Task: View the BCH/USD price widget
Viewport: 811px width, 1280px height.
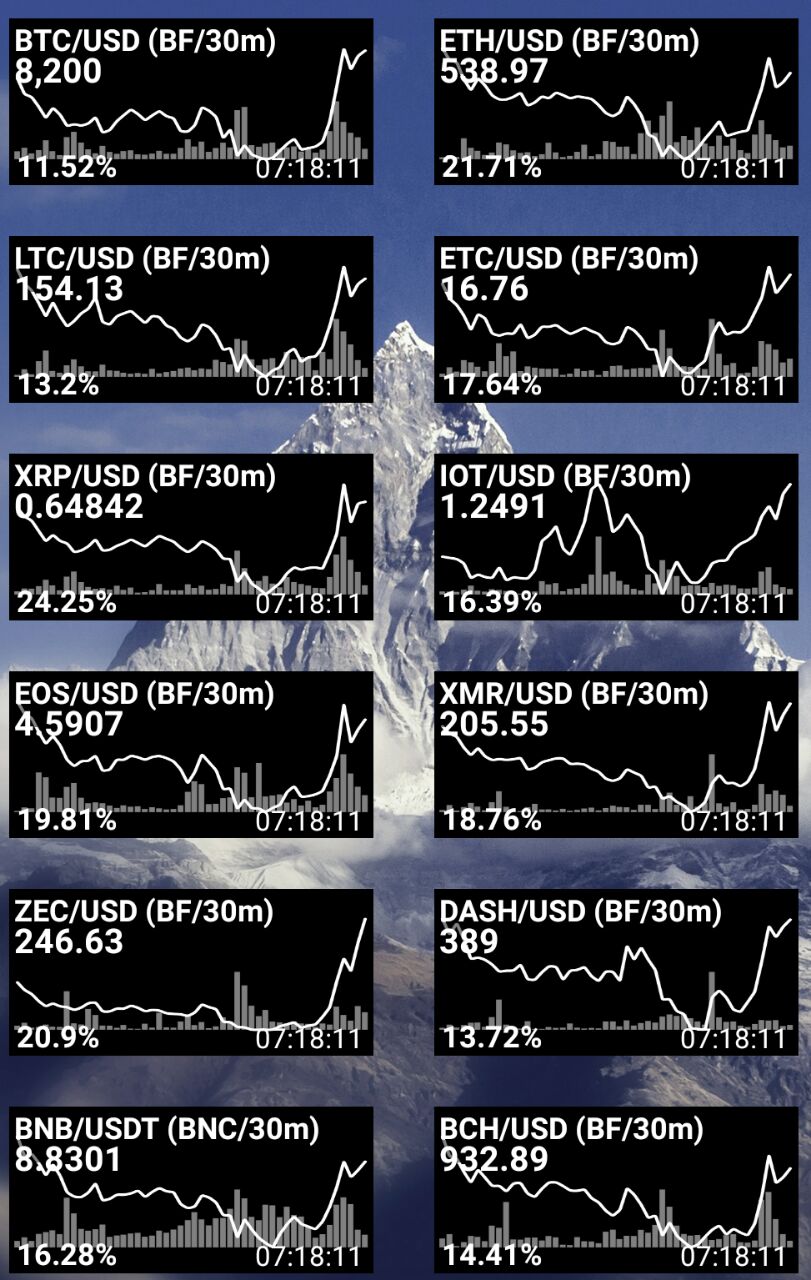Action: (615, 1190)
